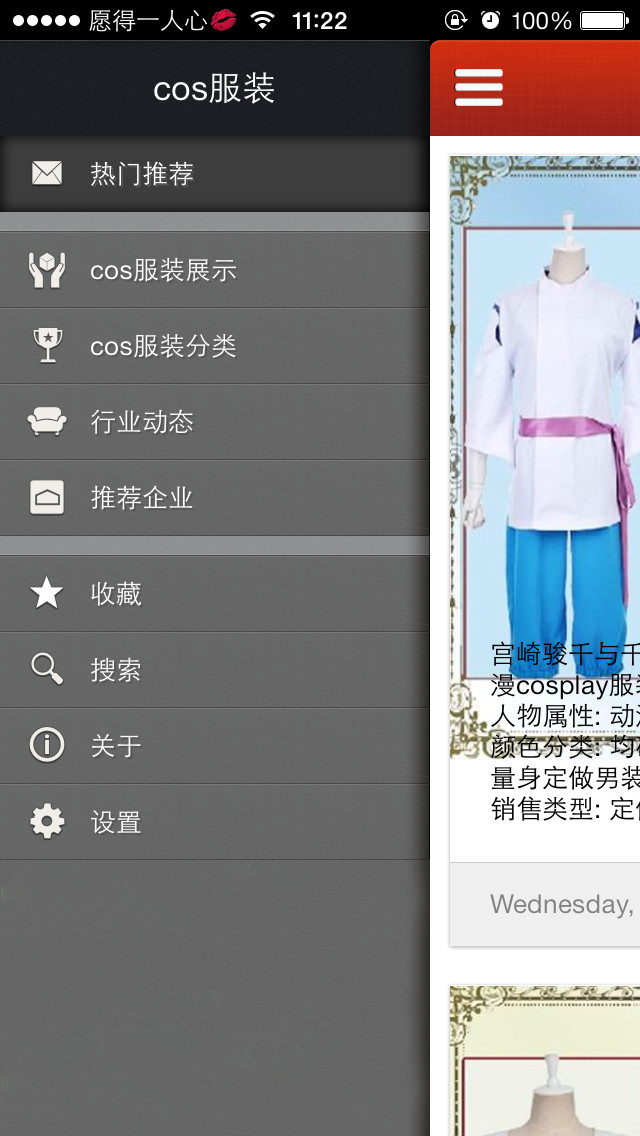Go to cos服装分类

click(215, 346)
